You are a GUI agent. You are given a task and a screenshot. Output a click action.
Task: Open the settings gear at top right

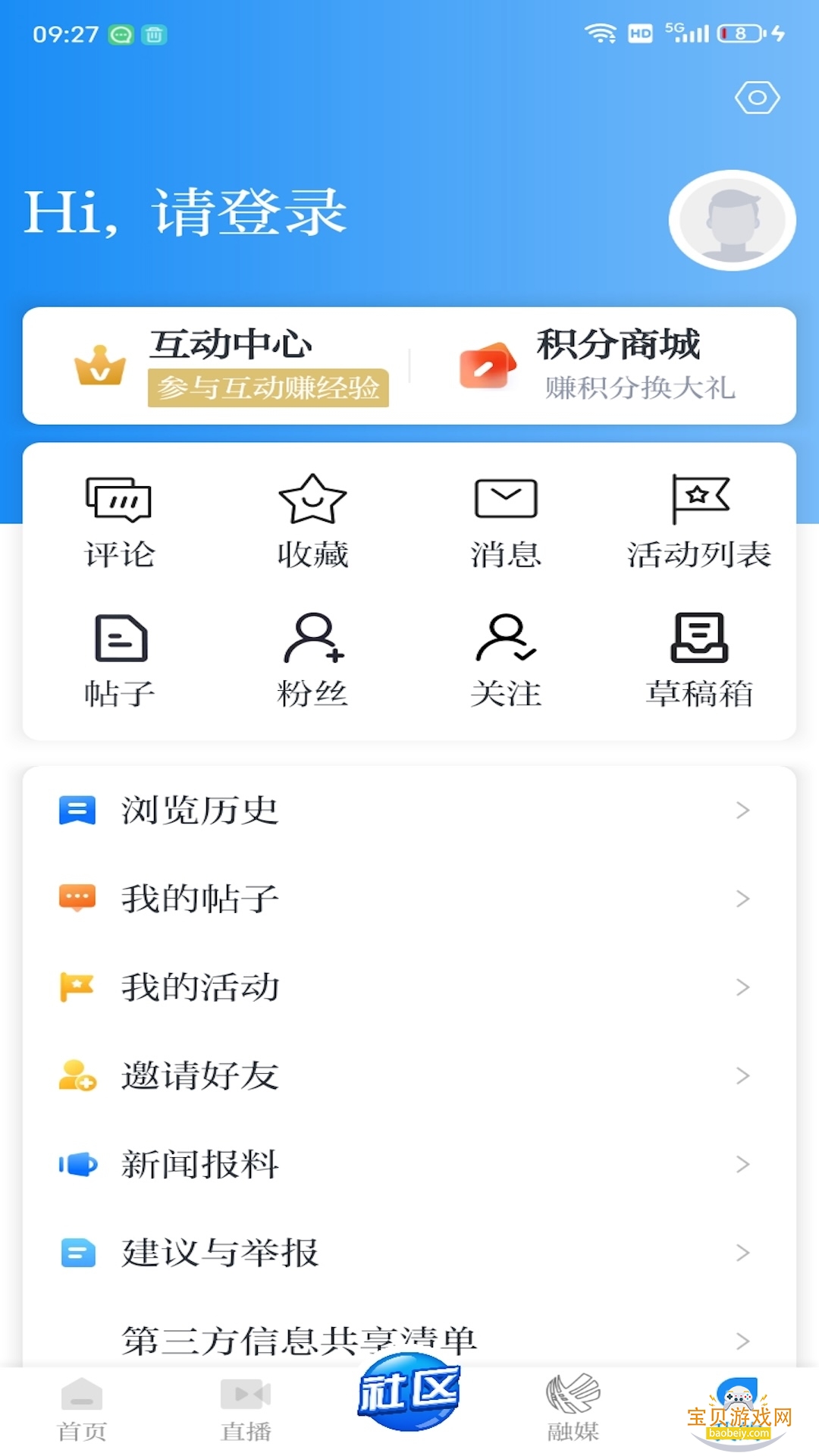(758, 97)
